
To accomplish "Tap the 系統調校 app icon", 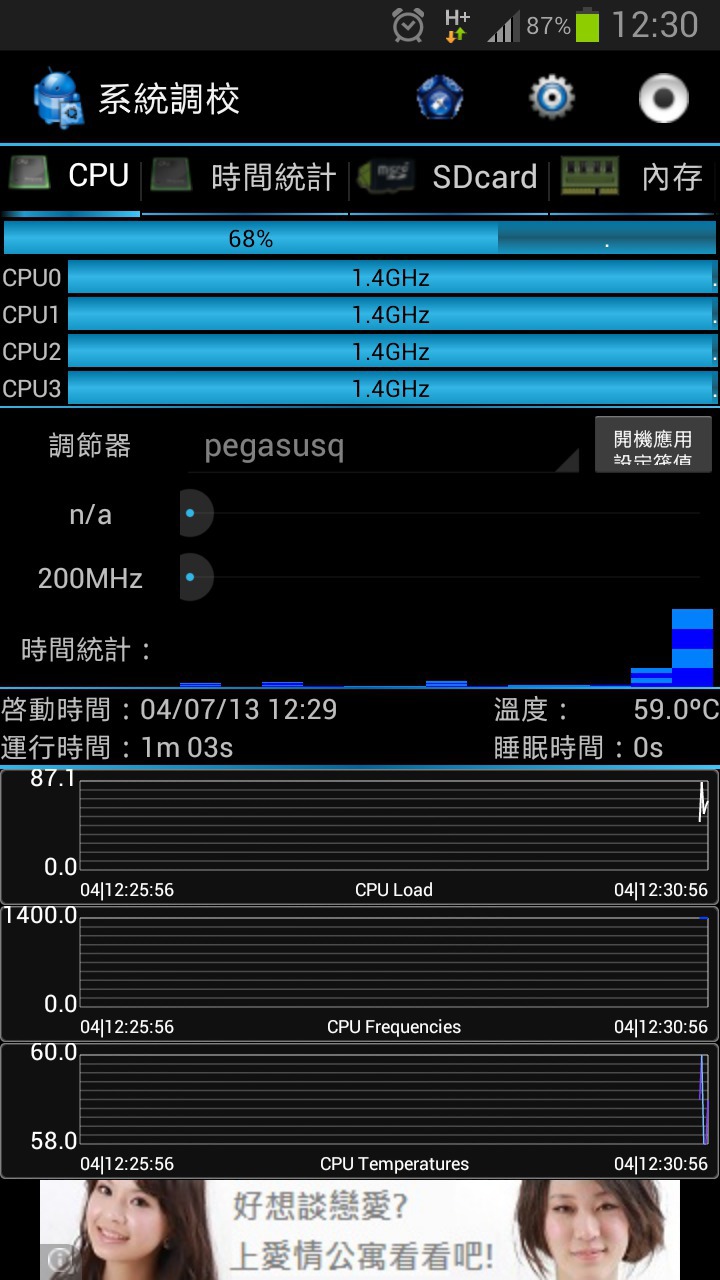I will pyautogui.click(x=58, y=98).
